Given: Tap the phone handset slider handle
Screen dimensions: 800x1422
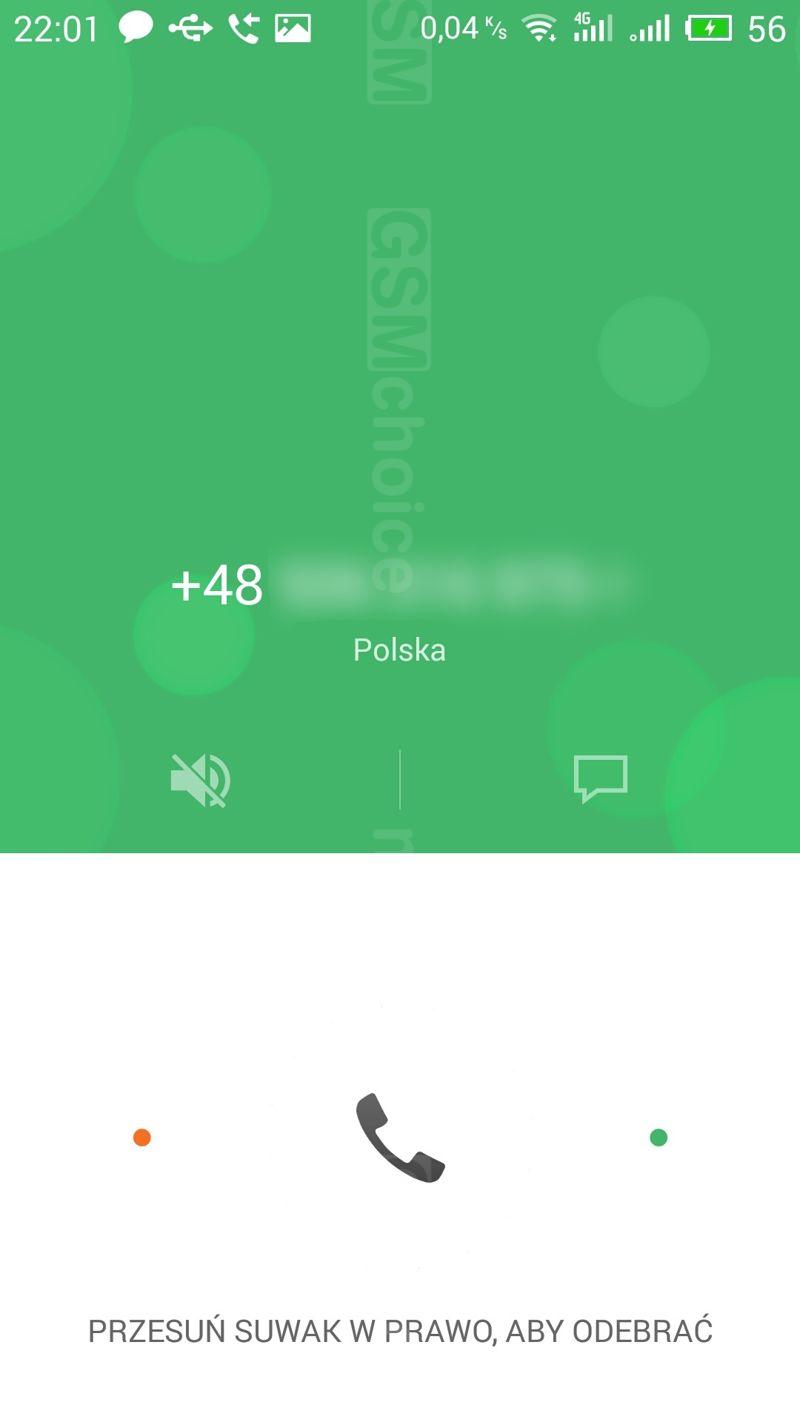Looking at the screenshot, I should [400, 1138].
